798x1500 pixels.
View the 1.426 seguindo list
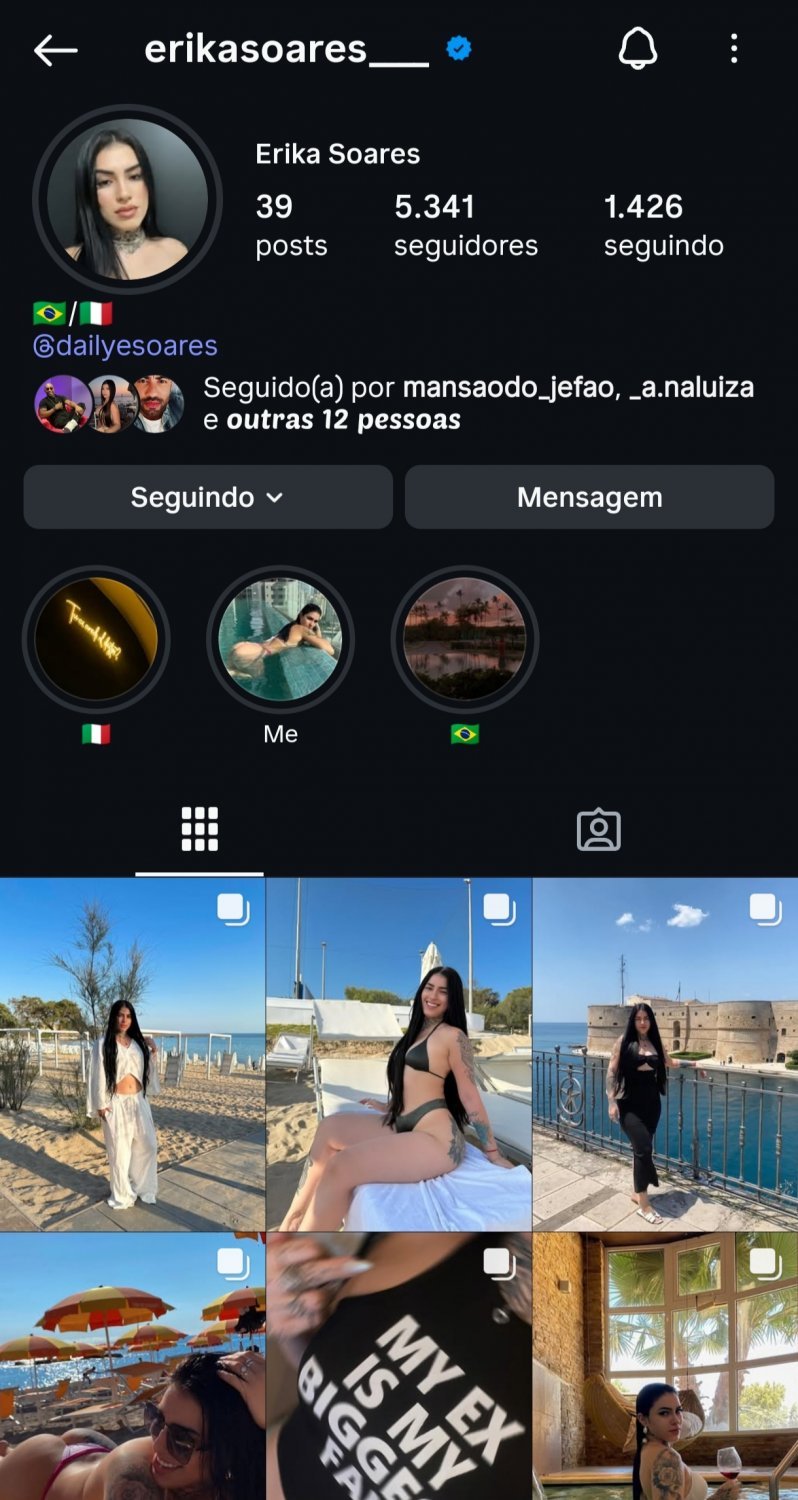(663, 225)
